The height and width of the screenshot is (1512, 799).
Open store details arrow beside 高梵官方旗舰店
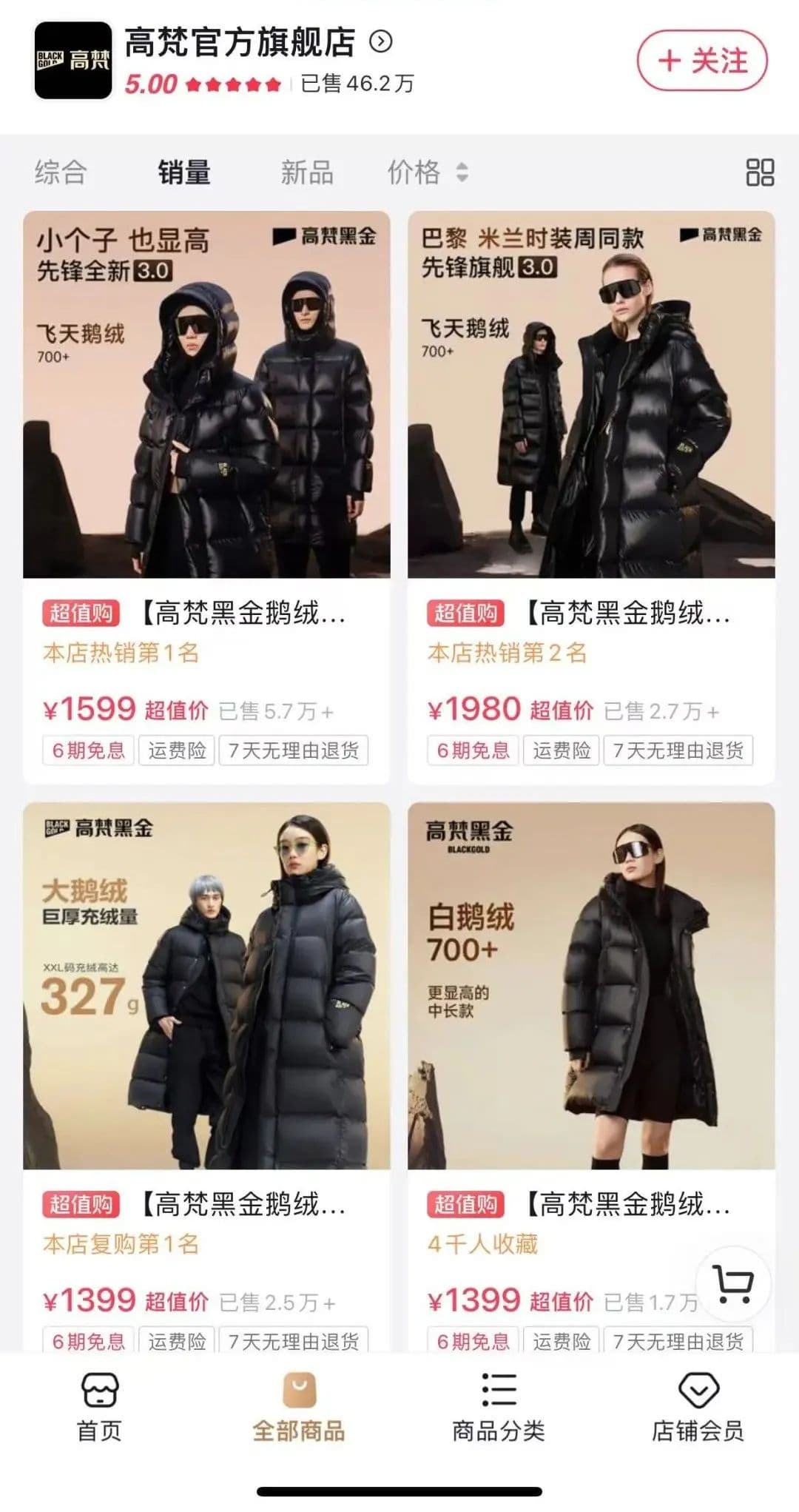pos(381,41)
